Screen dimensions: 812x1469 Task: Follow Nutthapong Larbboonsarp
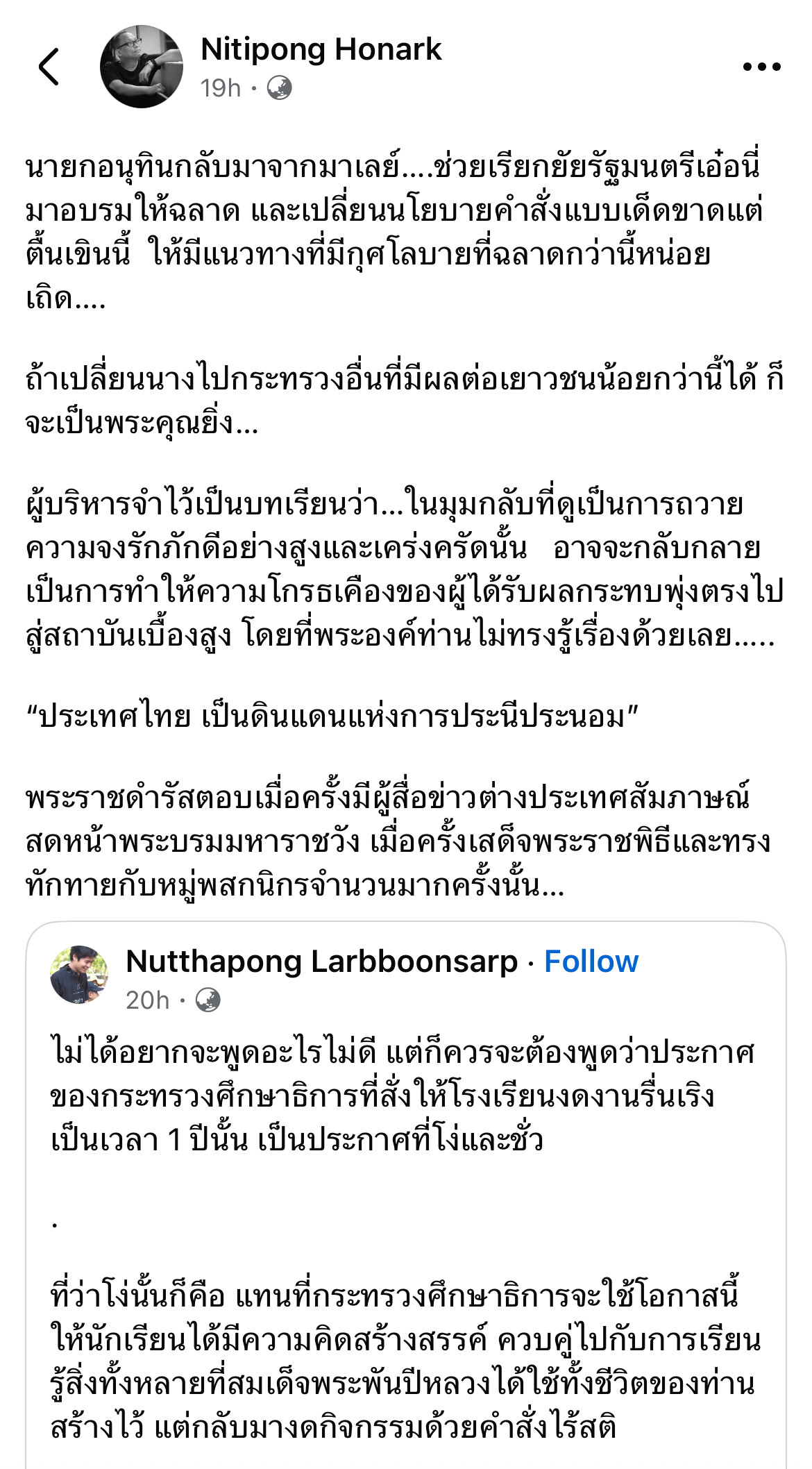[591, 962]
